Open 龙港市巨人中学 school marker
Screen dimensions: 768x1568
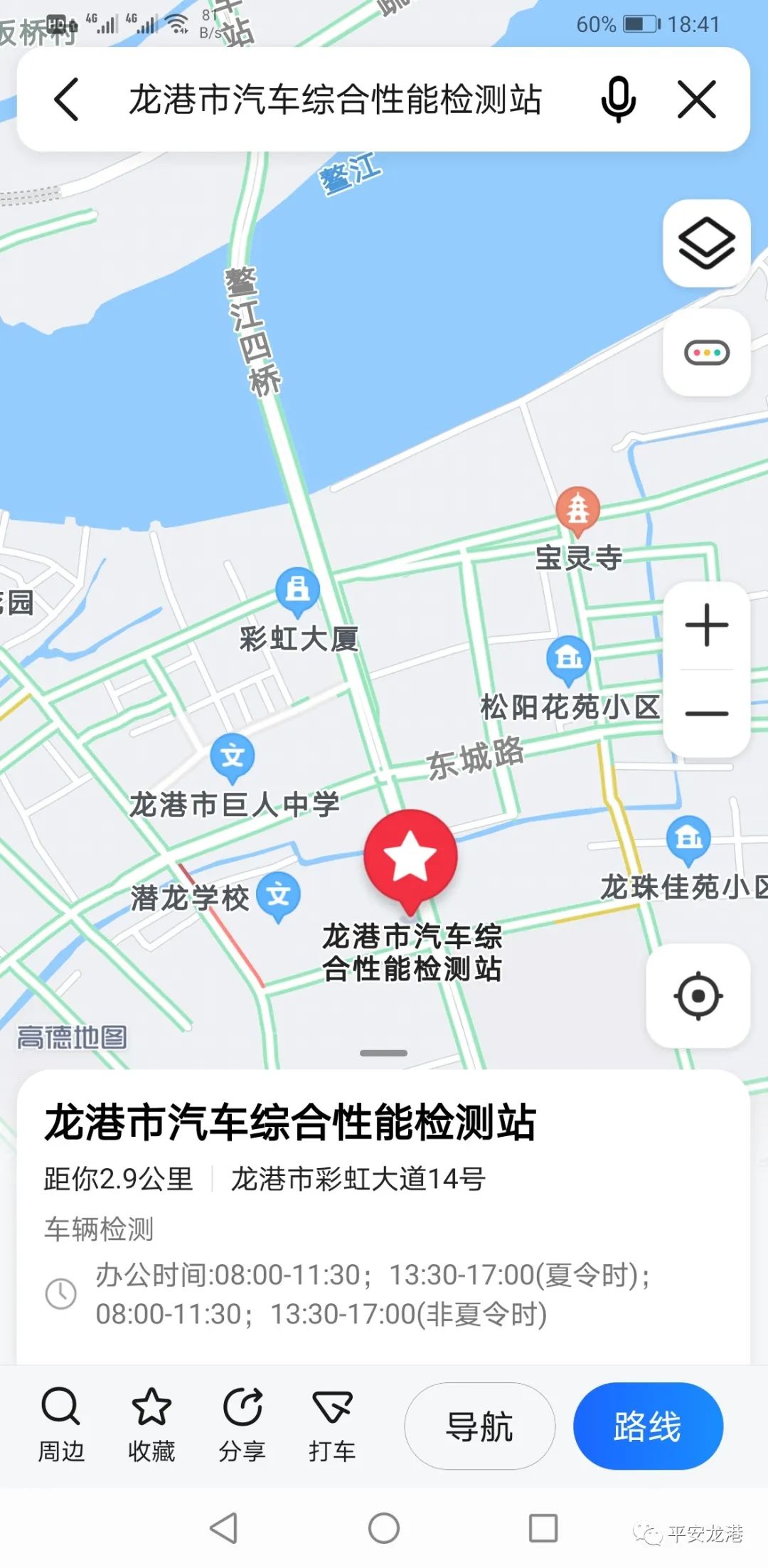tap(233, 756)
